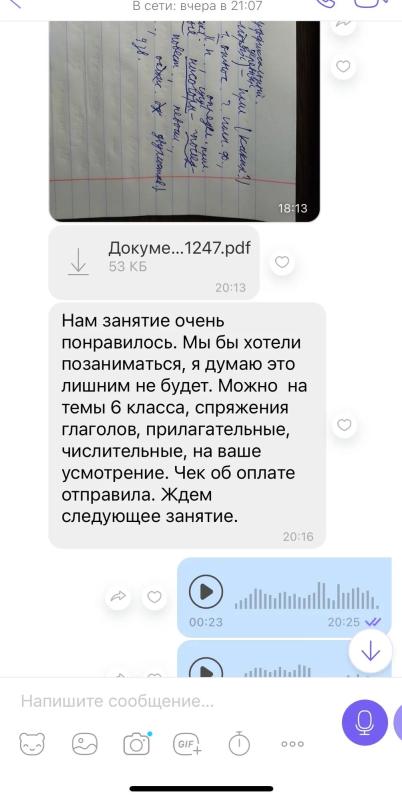
Task: Like the PDF document message
Action: click(282, 262)
